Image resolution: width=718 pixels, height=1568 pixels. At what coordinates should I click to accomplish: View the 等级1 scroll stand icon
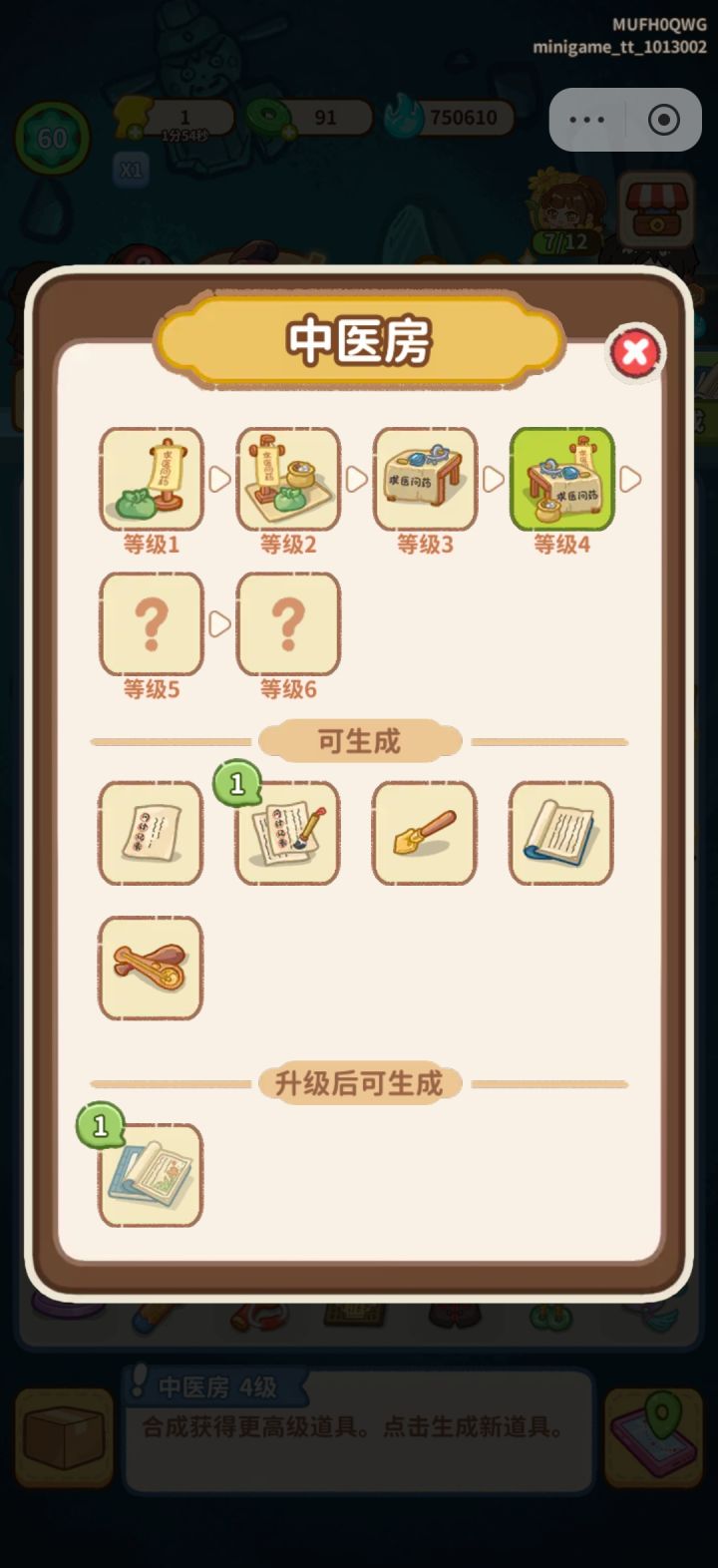[x=151, y=480]
